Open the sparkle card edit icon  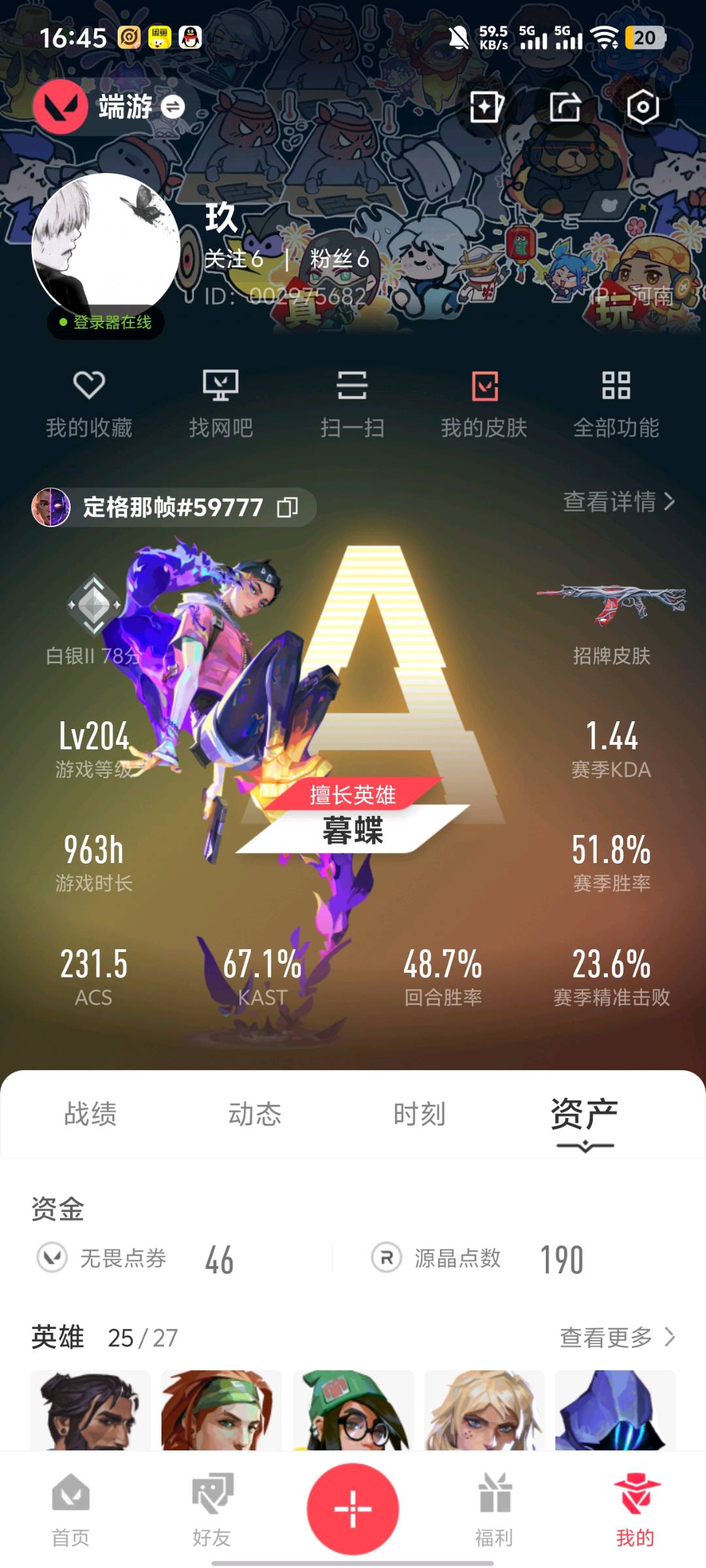(486, 107)
